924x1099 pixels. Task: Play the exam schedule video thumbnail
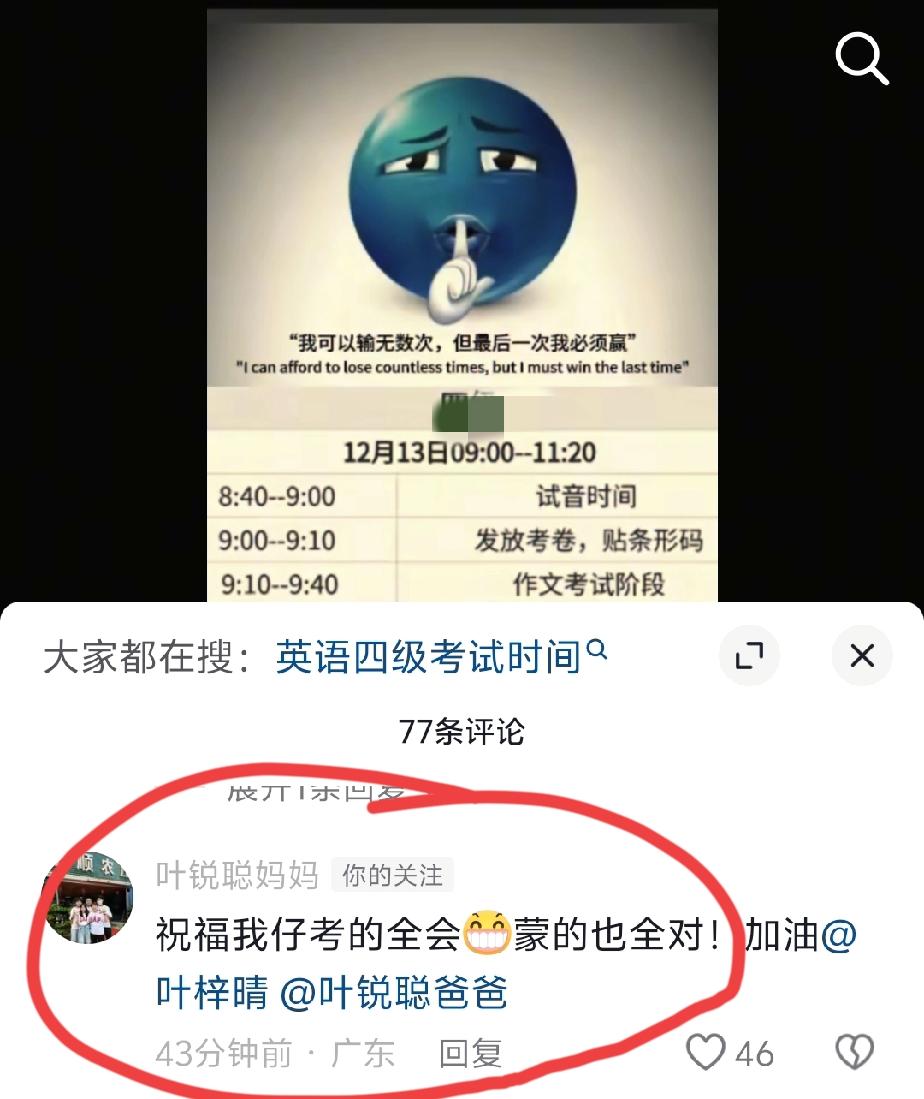tap(461, 300)
